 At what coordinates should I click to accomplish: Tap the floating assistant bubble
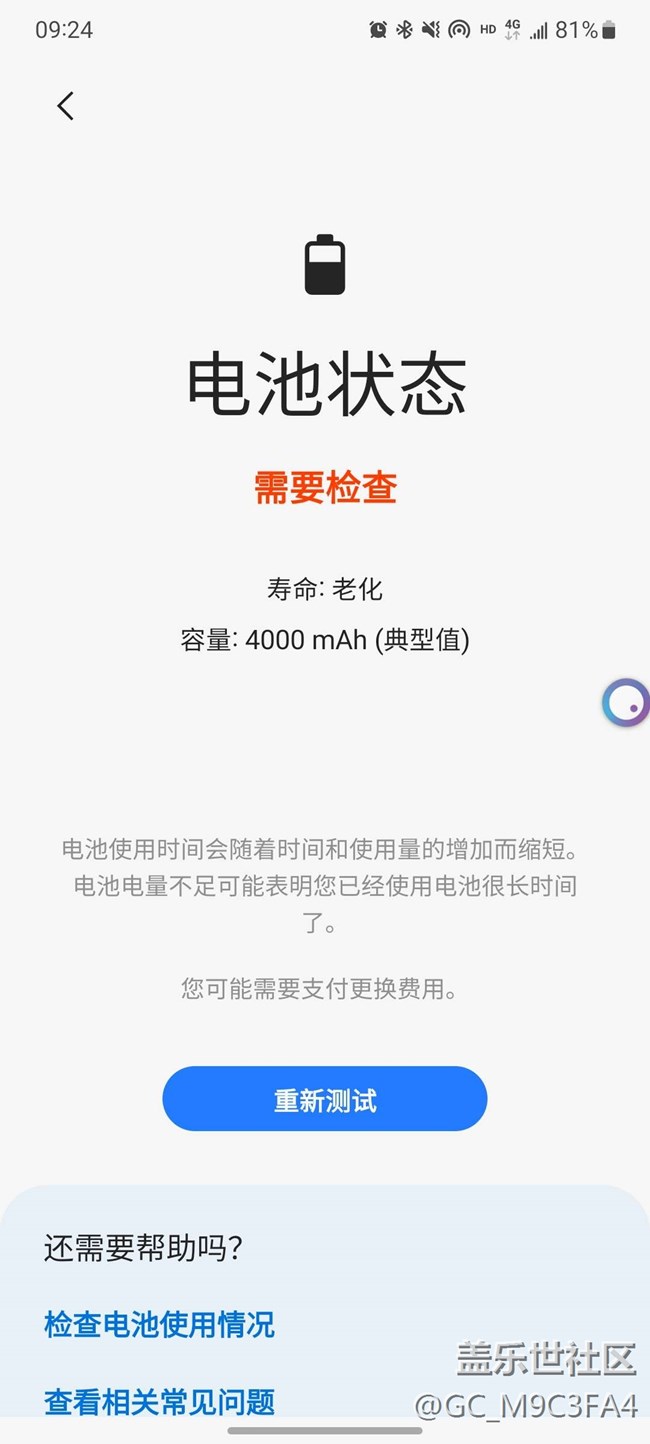click(x=627, y=703)
